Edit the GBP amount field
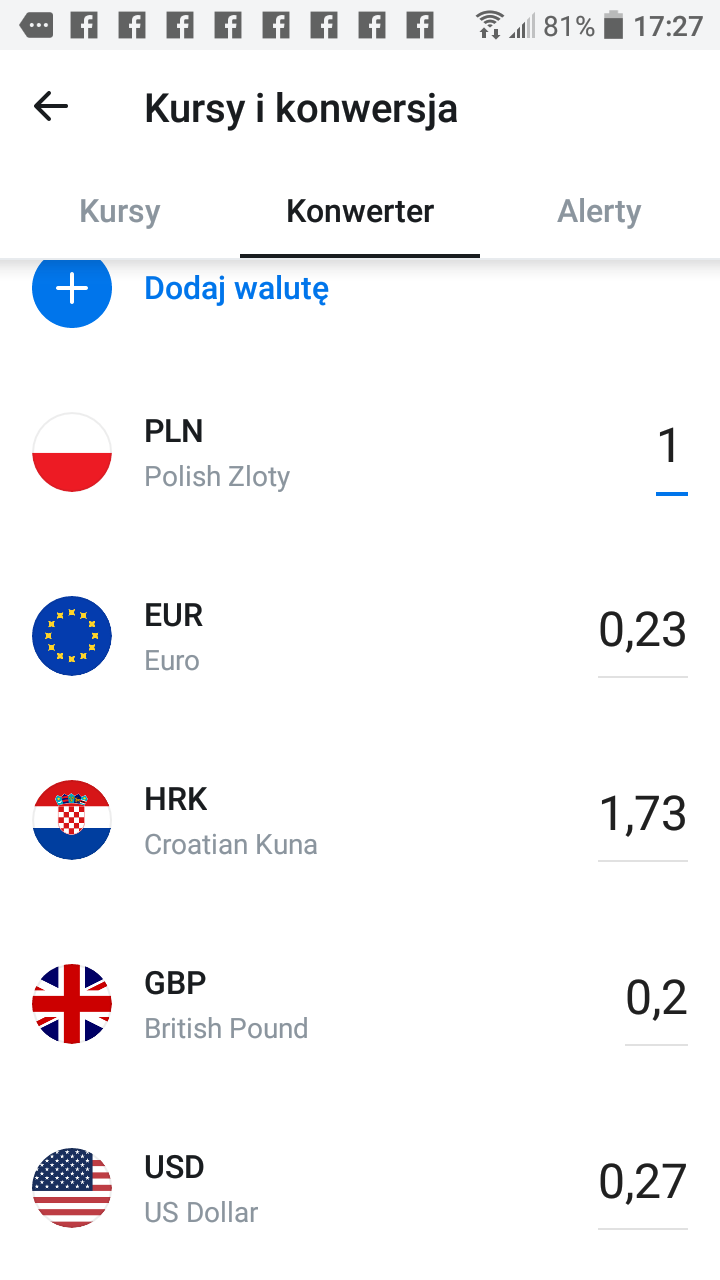The width and height of the screenshot is (720, 1280). click(656, 999)
